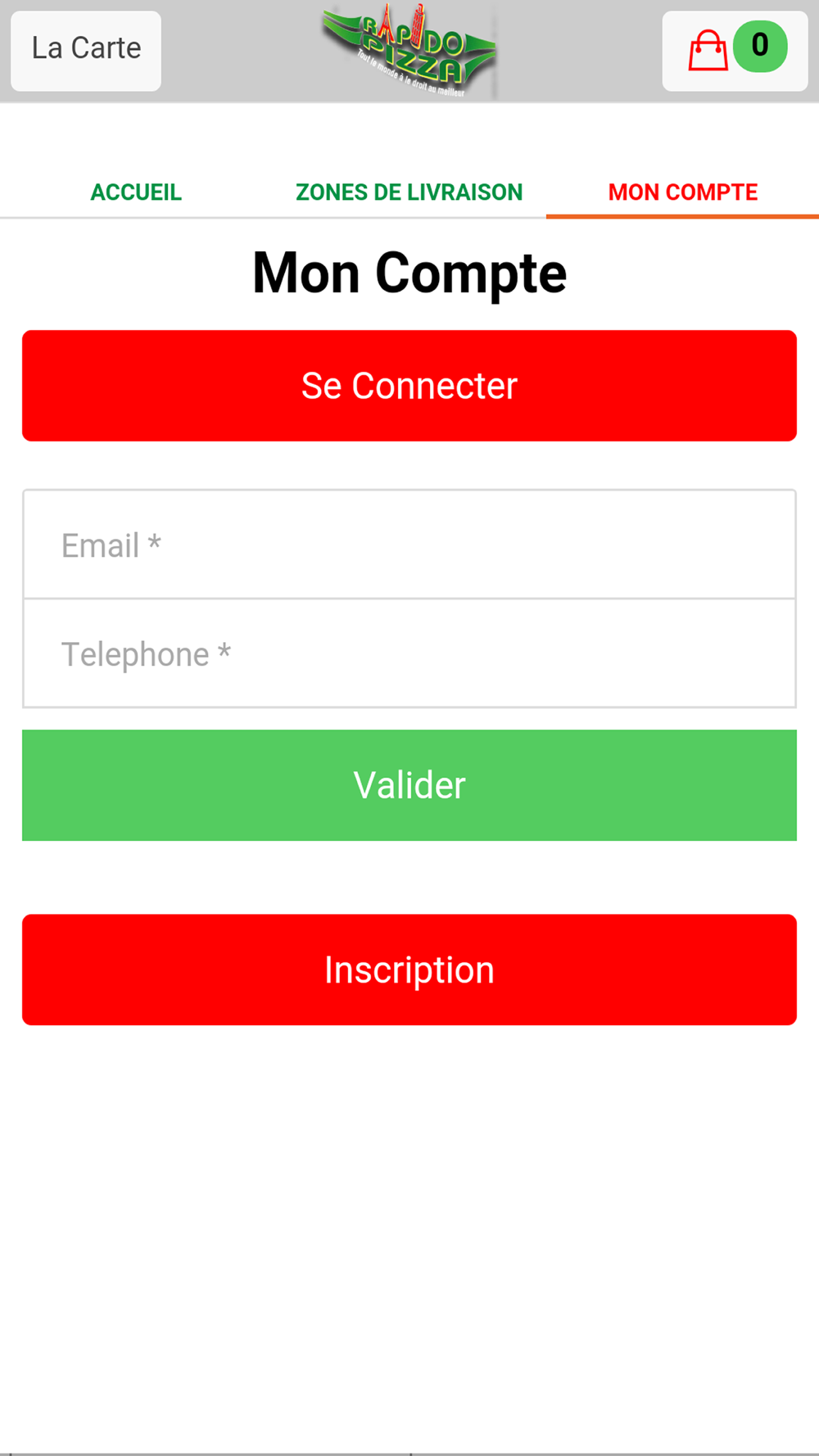Focus the Email input field
This screenshot has width=819, height=1456.
(x=409, y=545)
